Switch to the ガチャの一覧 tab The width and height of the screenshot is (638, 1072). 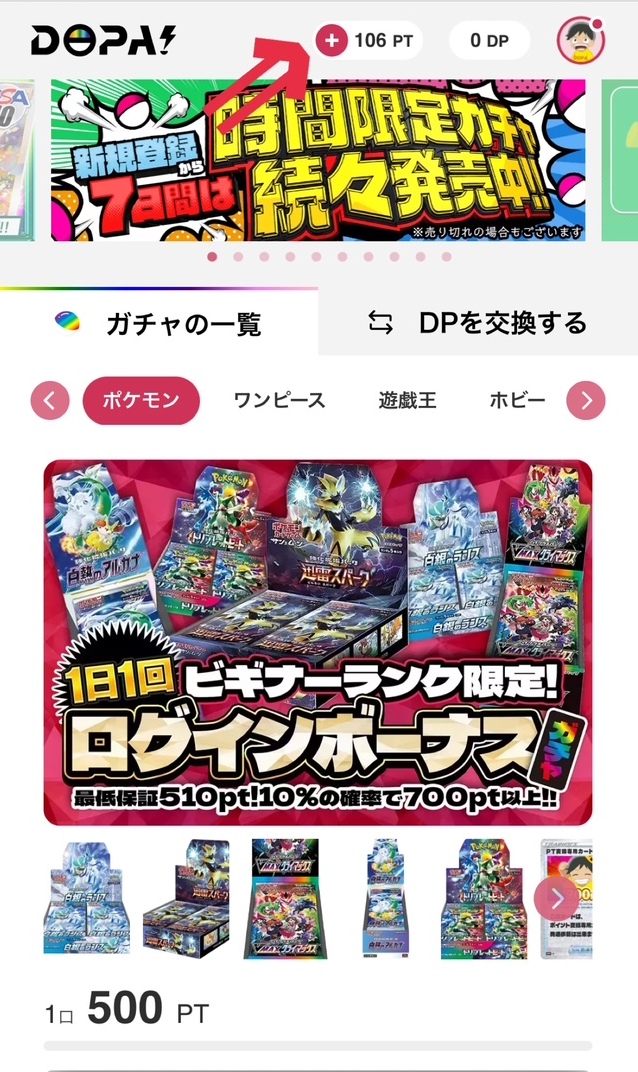(160, 323)
